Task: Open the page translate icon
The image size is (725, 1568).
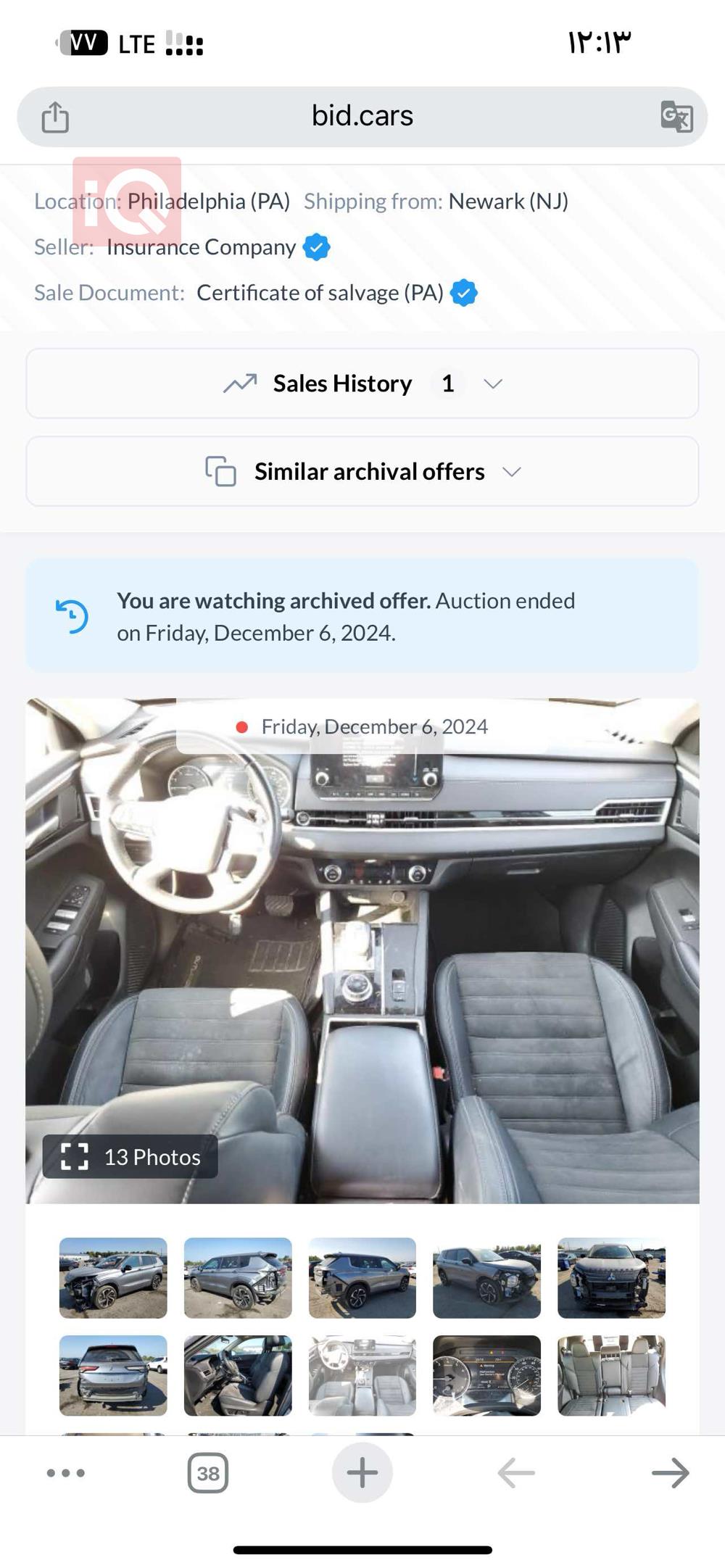Action: [676, 117]
